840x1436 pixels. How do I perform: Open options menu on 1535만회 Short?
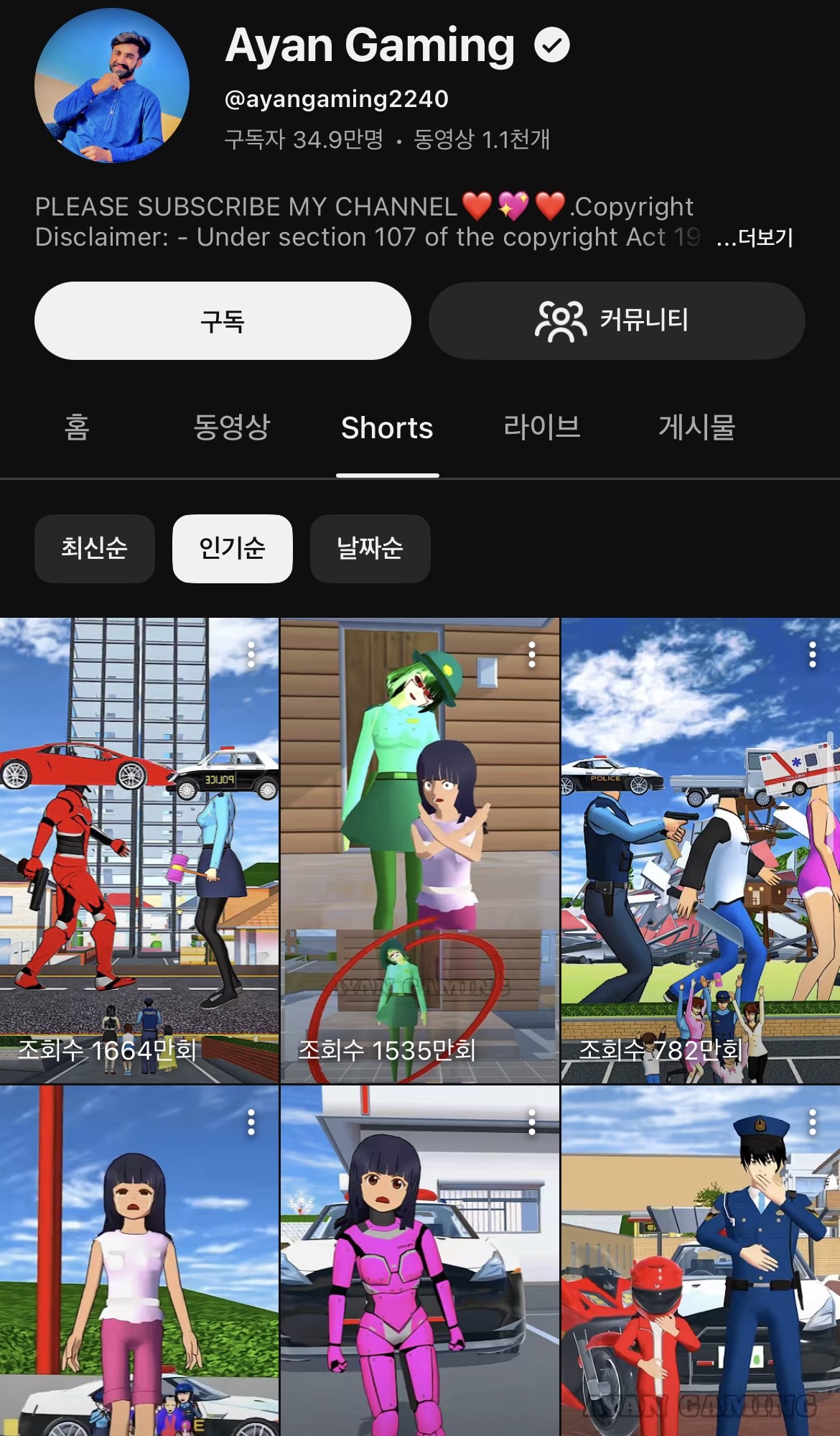532,654
